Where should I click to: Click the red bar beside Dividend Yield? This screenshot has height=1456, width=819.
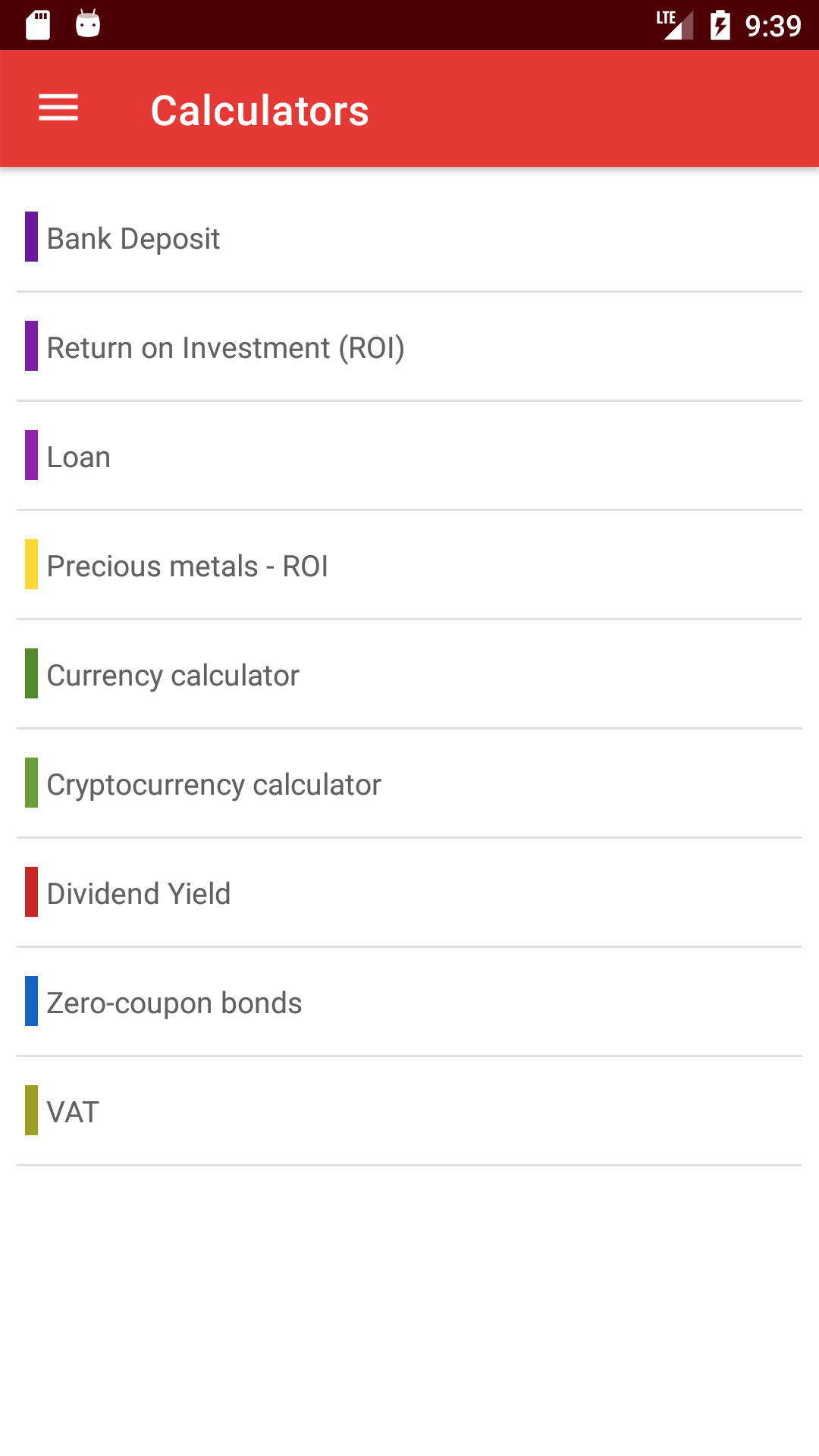30,893
